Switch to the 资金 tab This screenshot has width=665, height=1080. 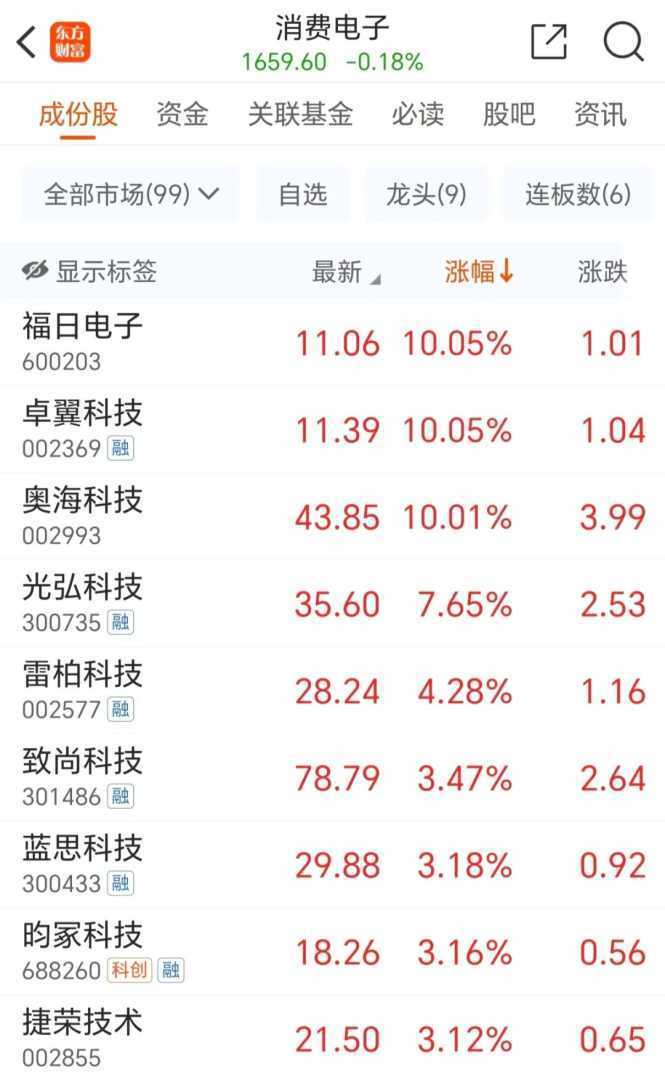tap(182, 114)
